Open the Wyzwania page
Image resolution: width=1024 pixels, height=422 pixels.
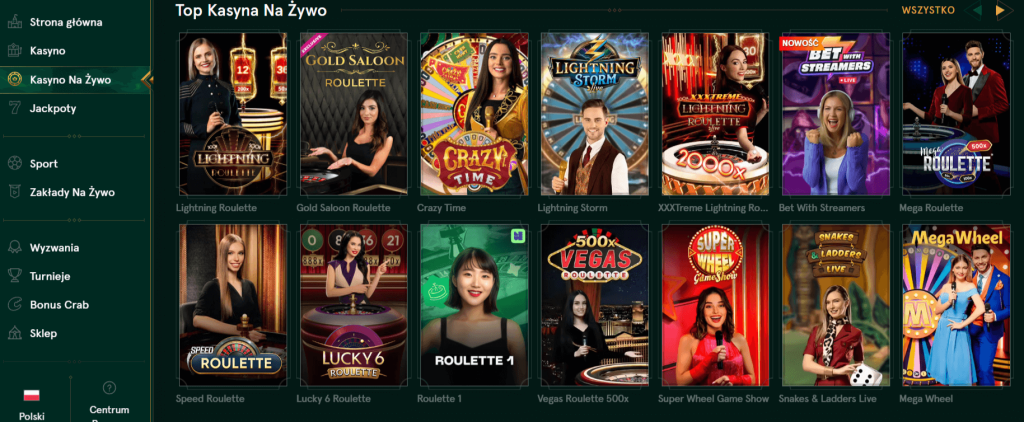click(54, 247)
